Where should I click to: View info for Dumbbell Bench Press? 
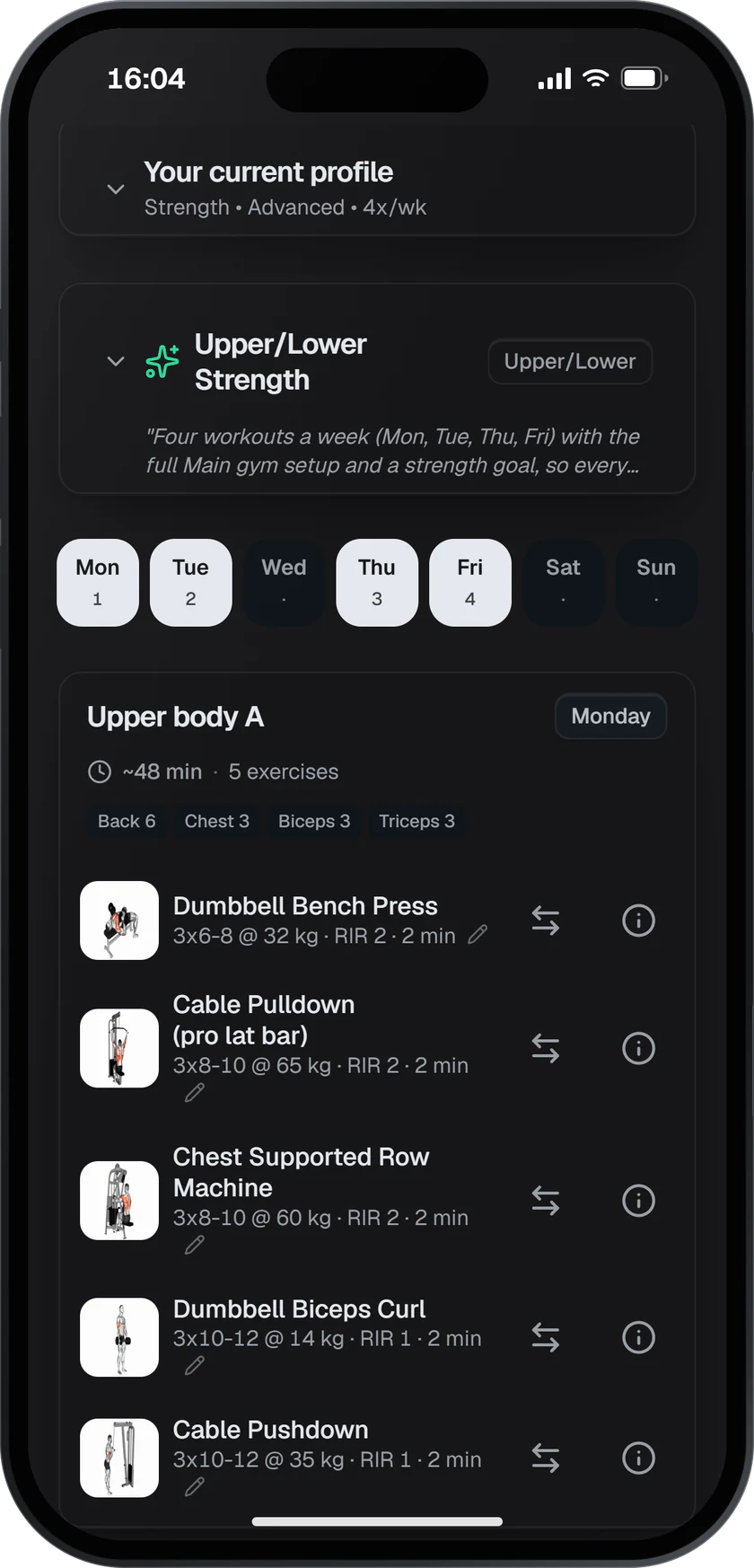(638, 921)
